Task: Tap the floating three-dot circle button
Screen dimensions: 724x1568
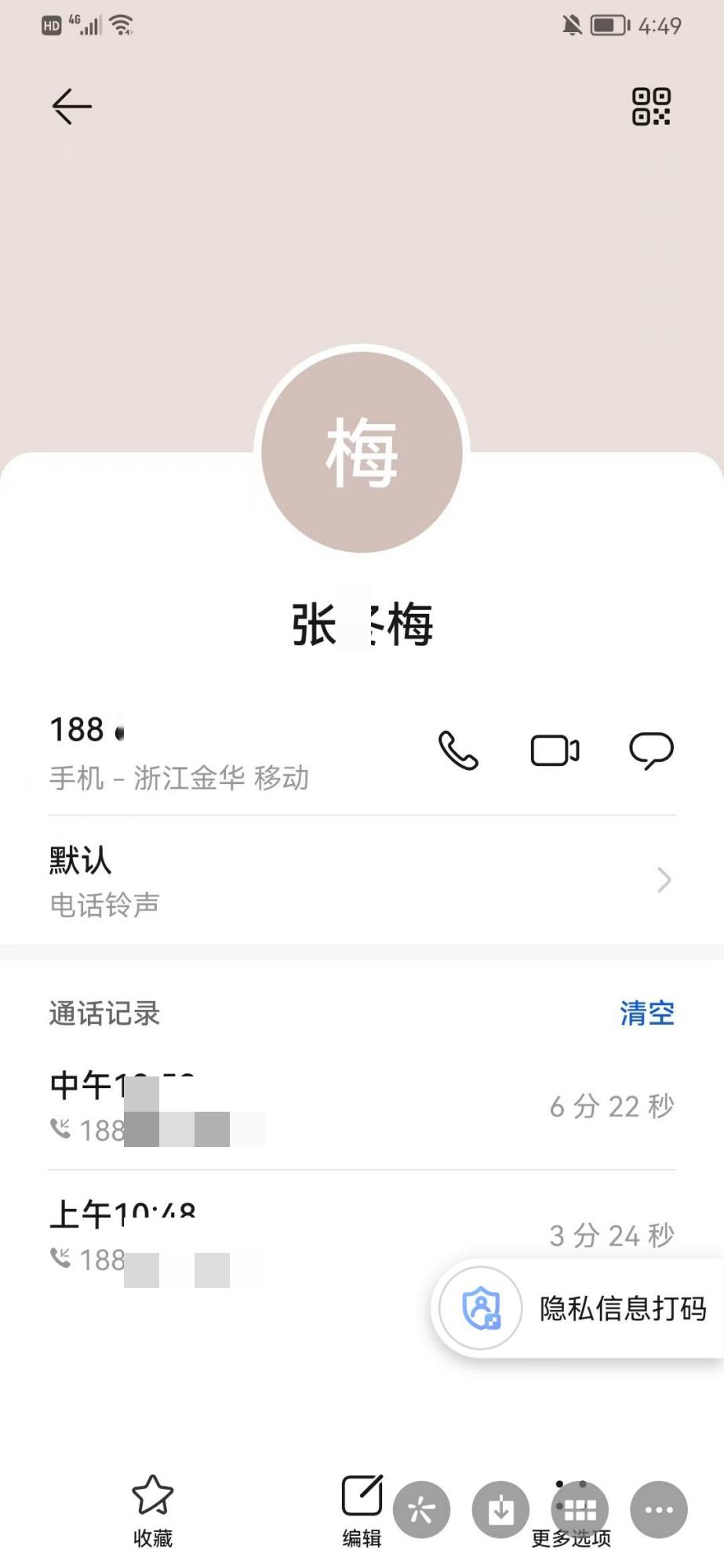Action: click(659, 1509)
